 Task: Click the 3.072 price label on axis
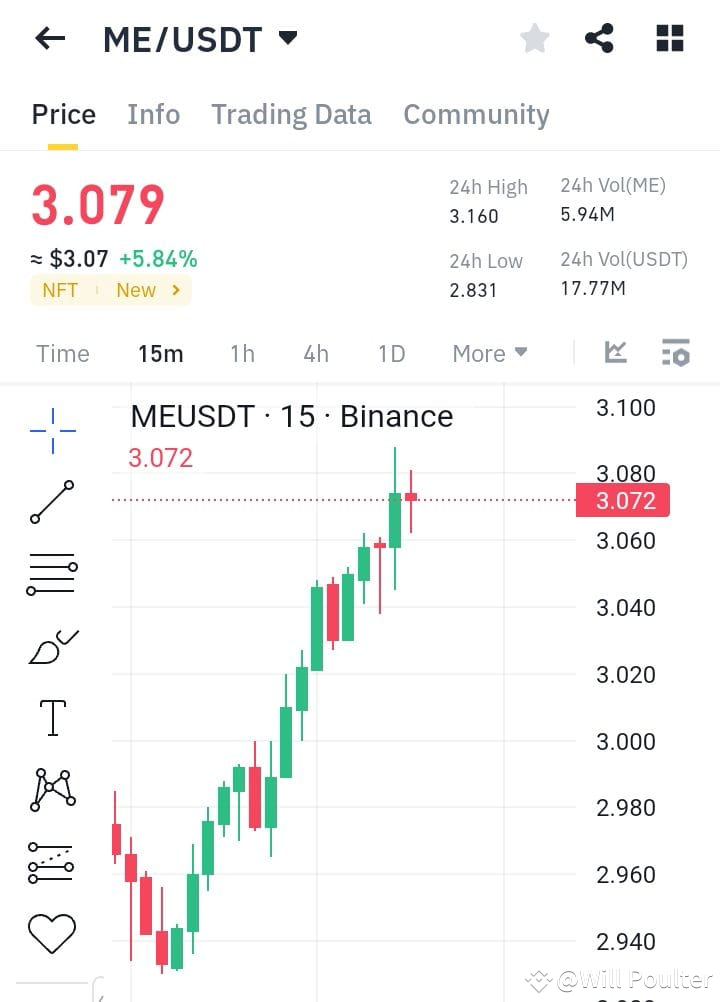tap(623, 500)
